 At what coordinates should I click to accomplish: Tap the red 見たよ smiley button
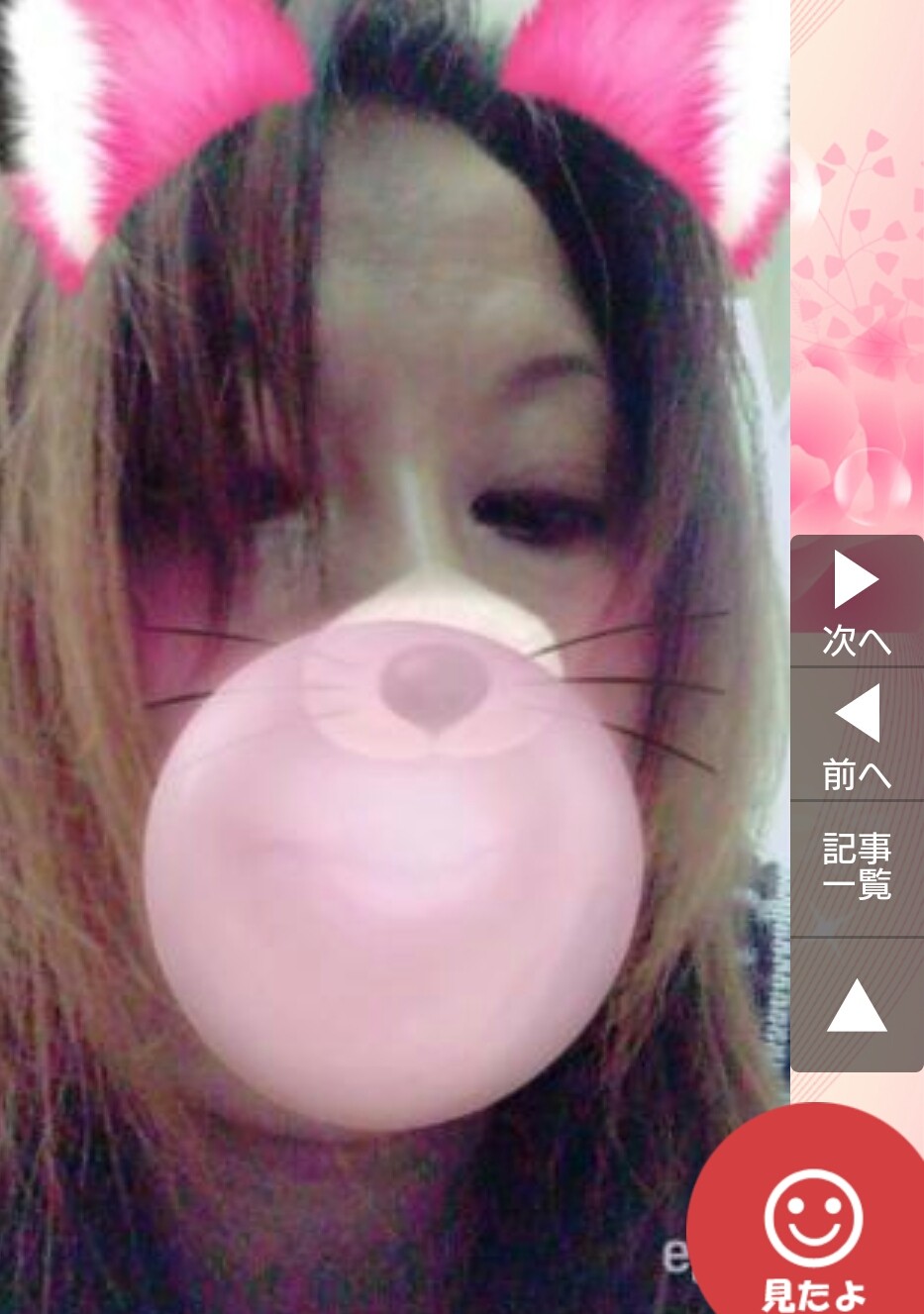click(x=814, y=1230)
